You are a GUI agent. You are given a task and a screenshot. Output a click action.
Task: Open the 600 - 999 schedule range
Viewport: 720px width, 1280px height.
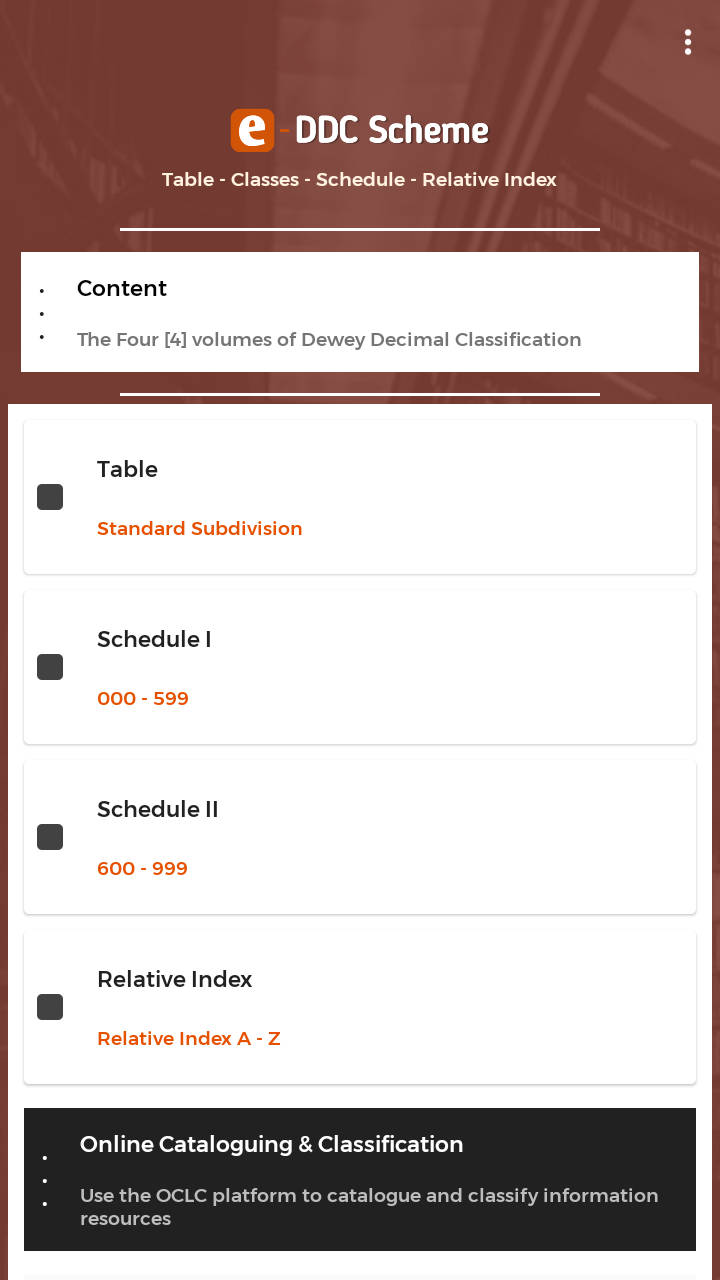click(142, 868)
